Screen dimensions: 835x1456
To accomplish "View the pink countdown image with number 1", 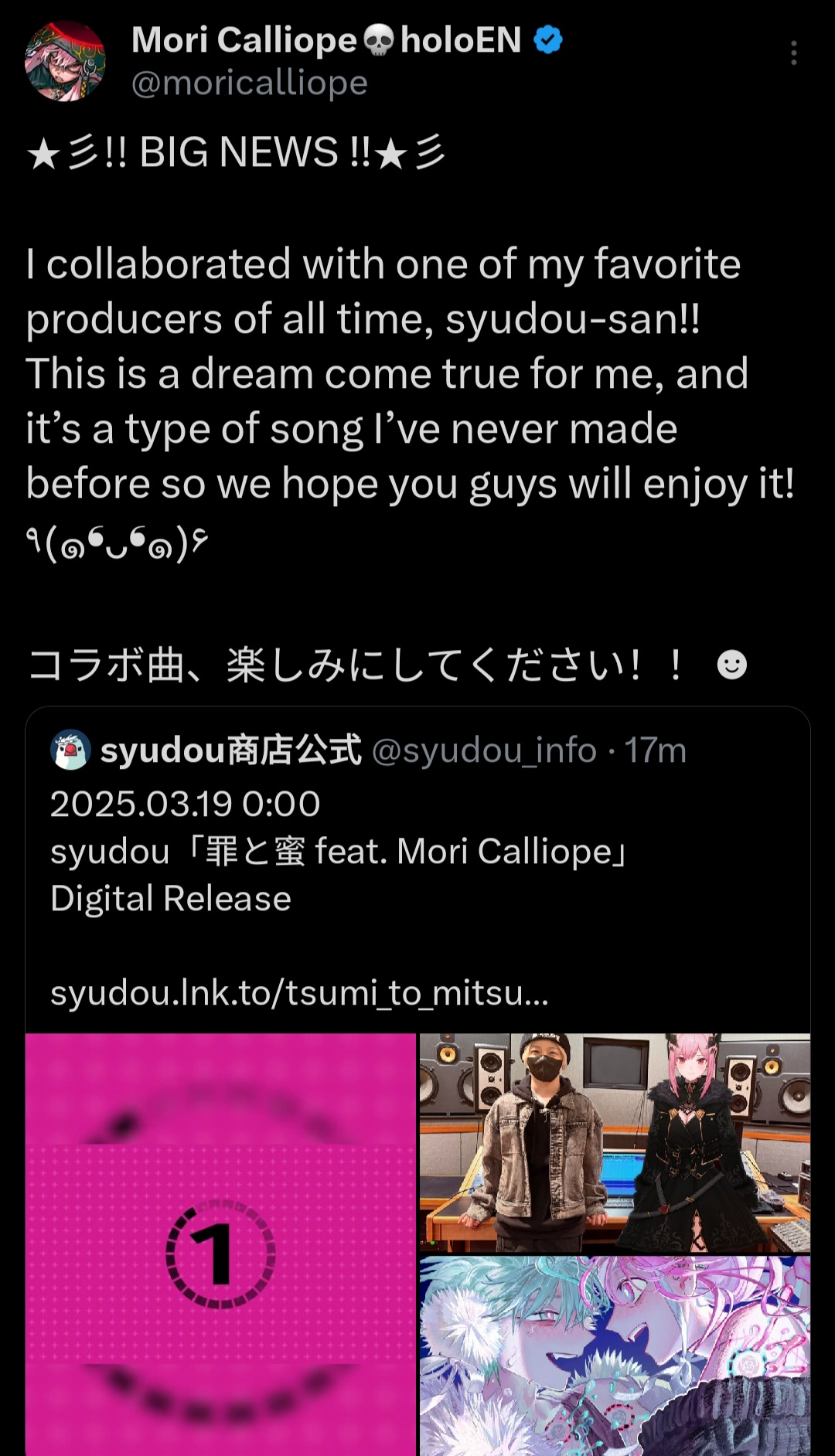I will point(221,1244).
